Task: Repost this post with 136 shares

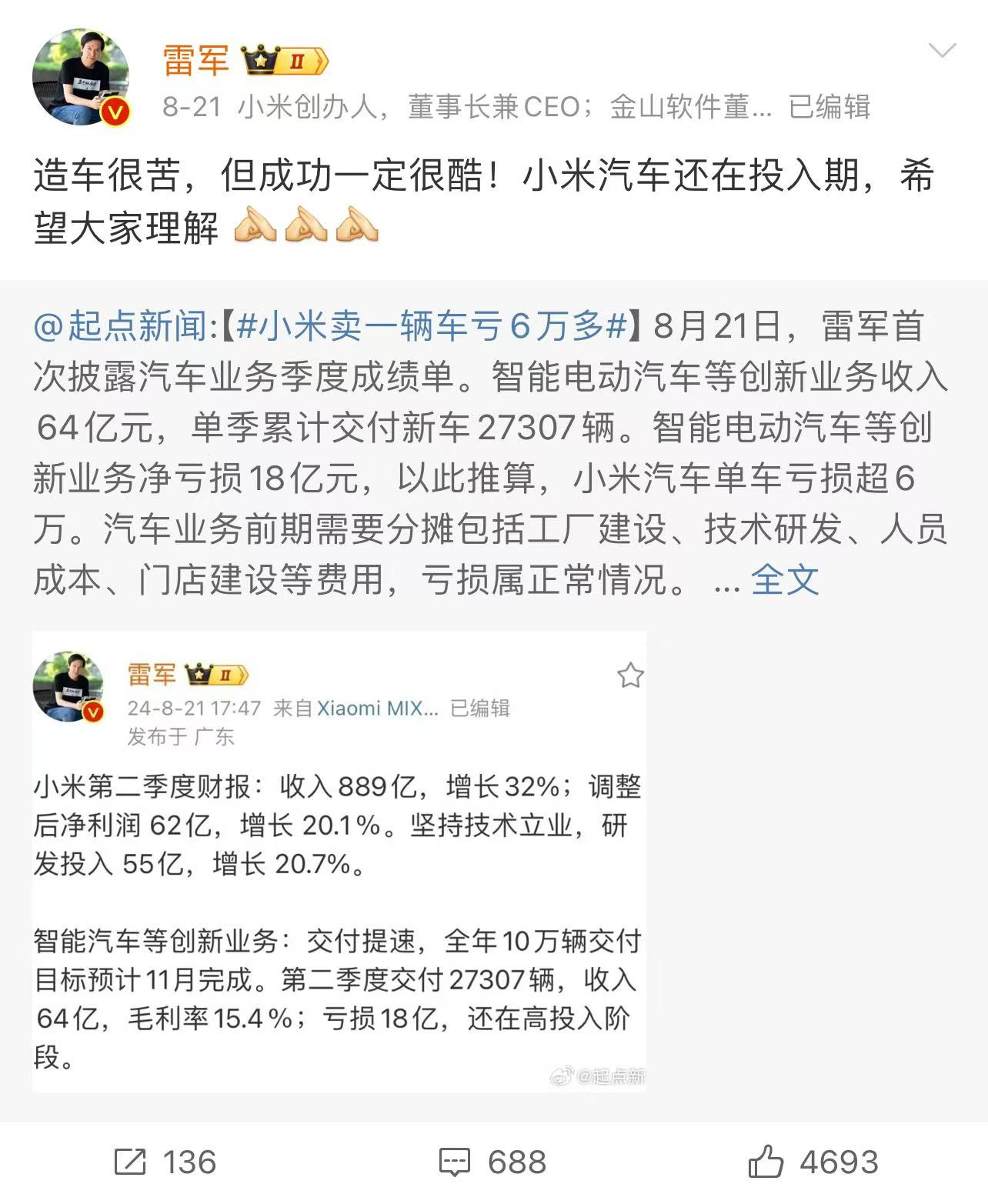Action: click(x=165, y=1162)
